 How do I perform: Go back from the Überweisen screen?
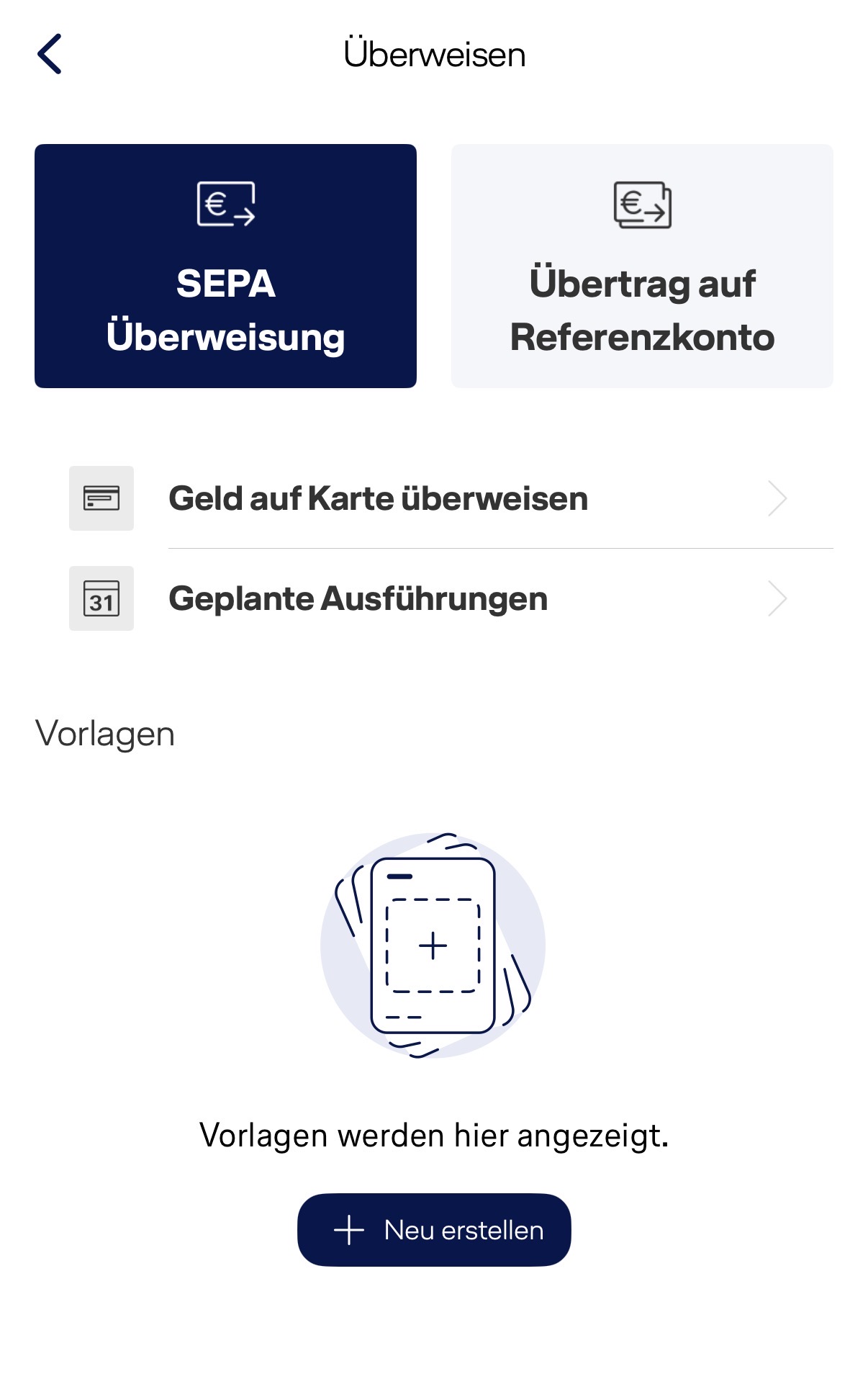(x=50, y=54)
